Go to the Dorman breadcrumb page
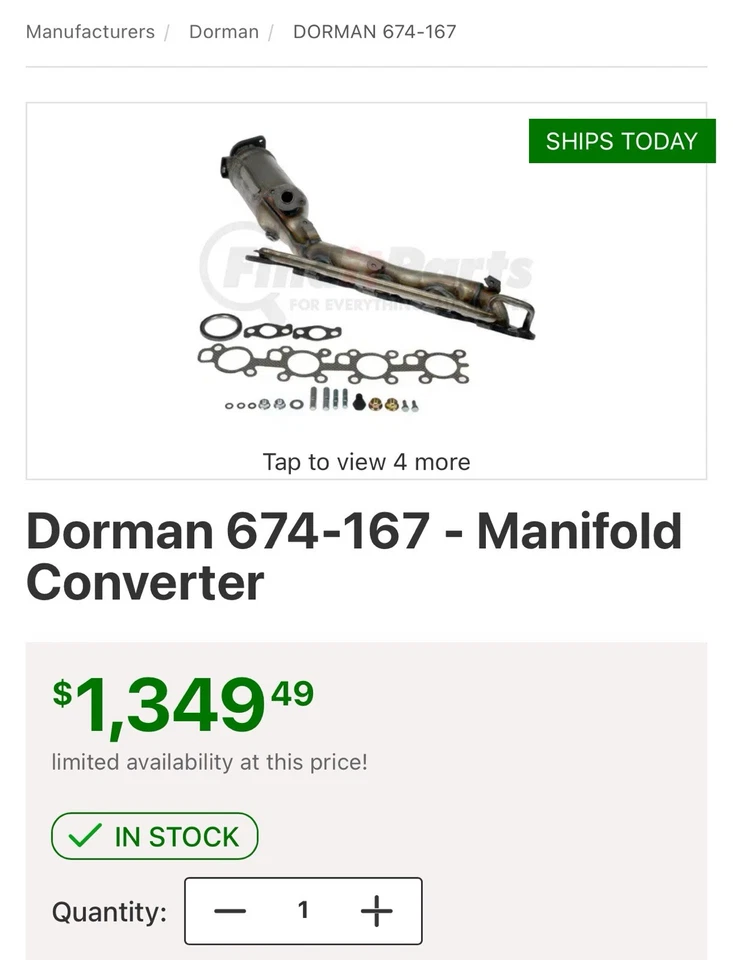733x960 pixels. pos(224,32)
